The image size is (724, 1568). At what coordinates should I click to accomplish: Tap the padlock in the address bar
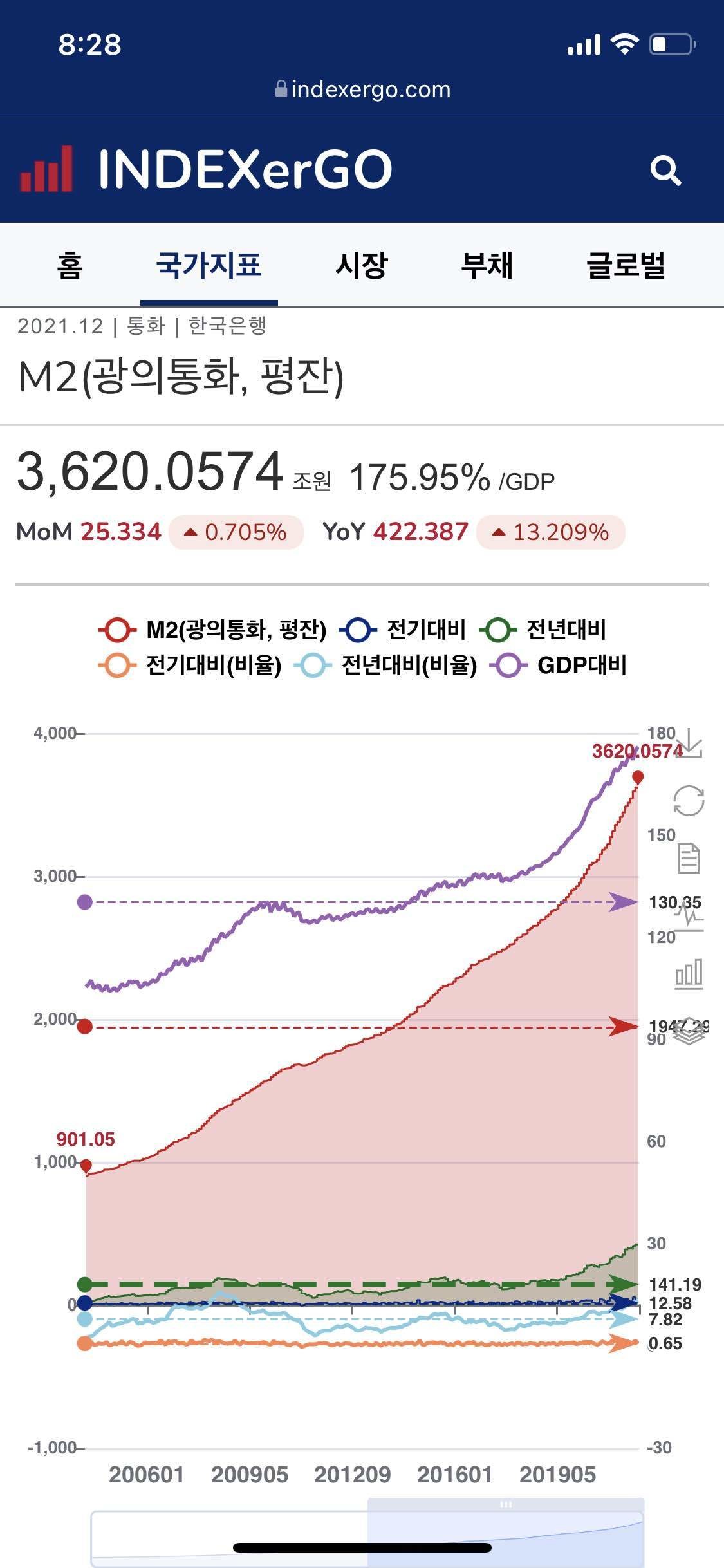281,89
